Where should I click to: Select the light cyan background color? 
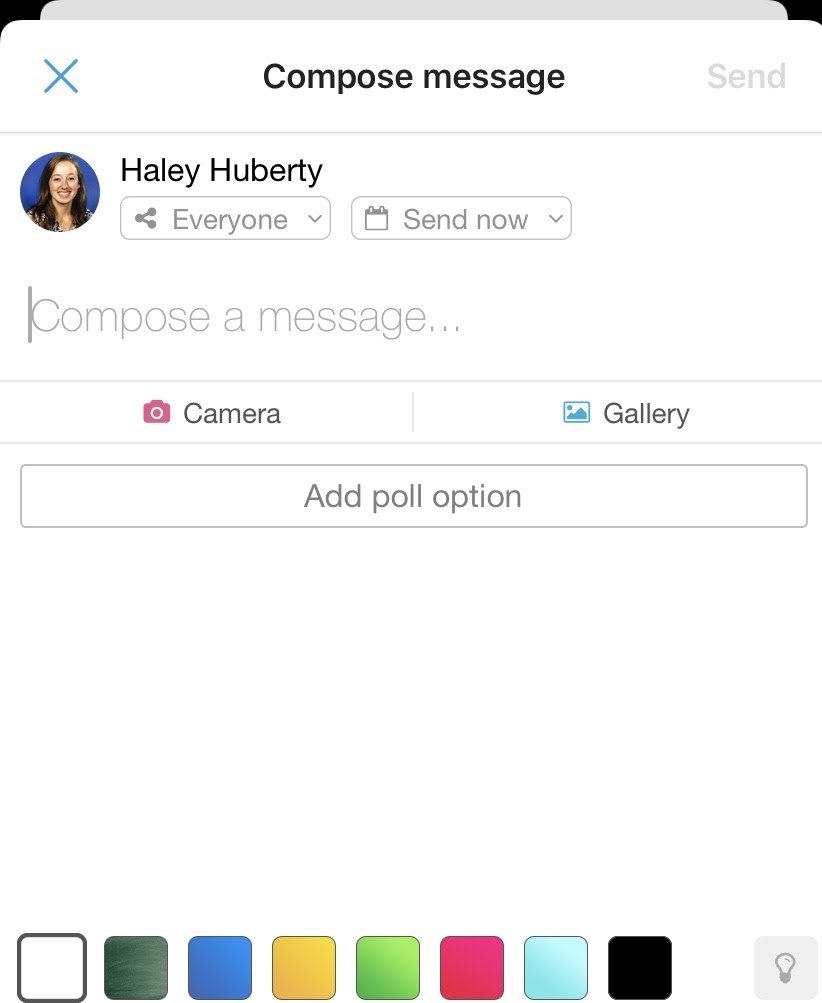(556, 967)
